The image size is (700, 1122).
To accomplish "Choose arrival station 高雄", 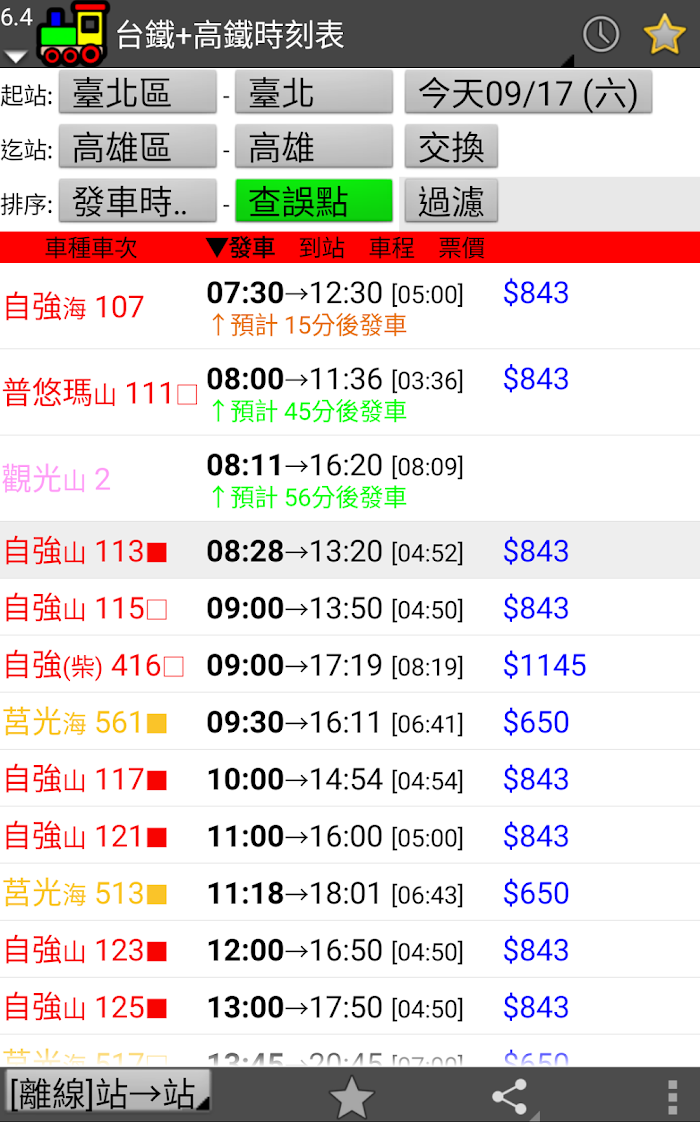I will [x=313, y=147].
